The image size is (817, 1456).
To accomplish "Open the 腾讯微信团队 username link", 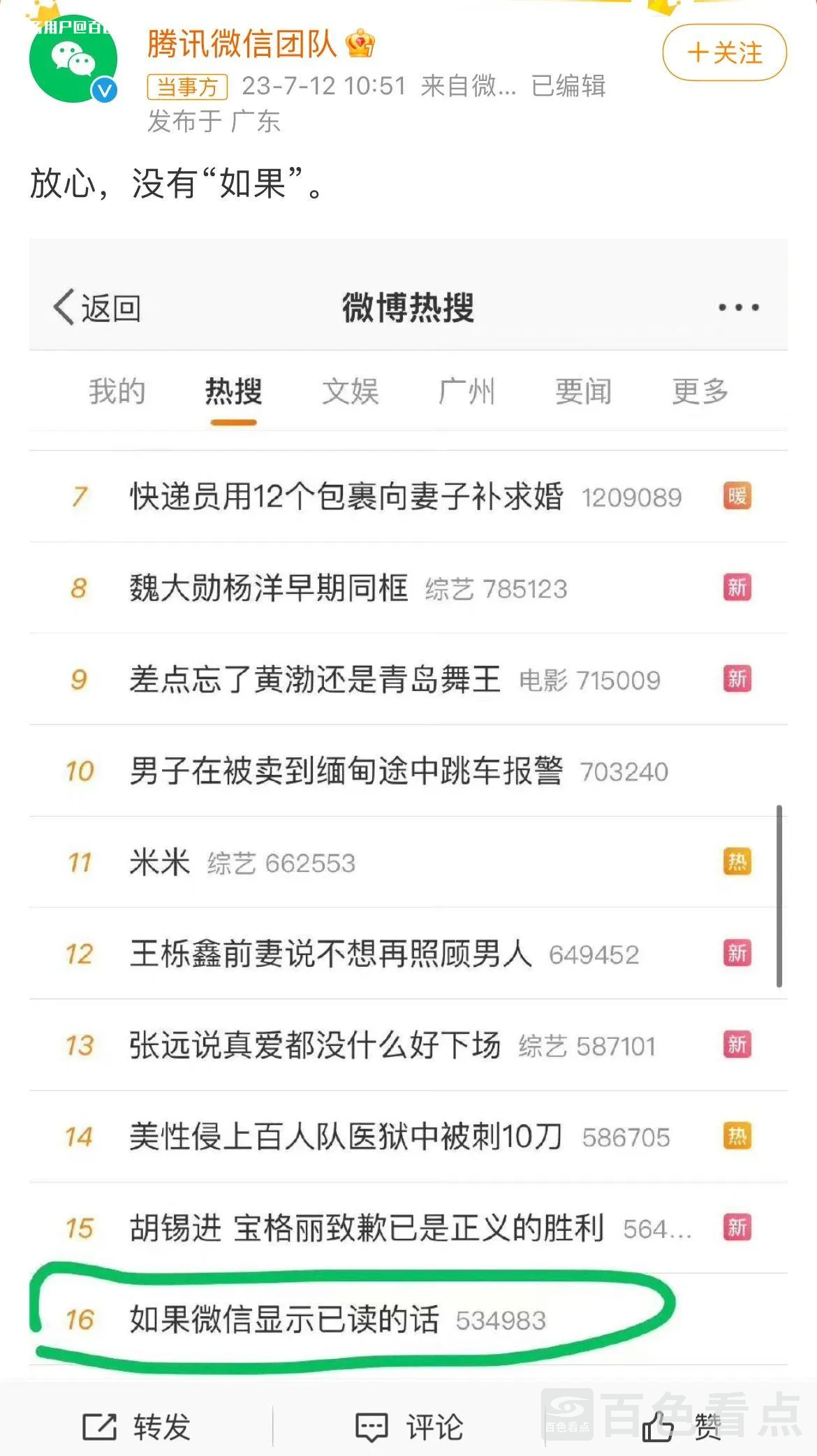I will click(242, 44).
